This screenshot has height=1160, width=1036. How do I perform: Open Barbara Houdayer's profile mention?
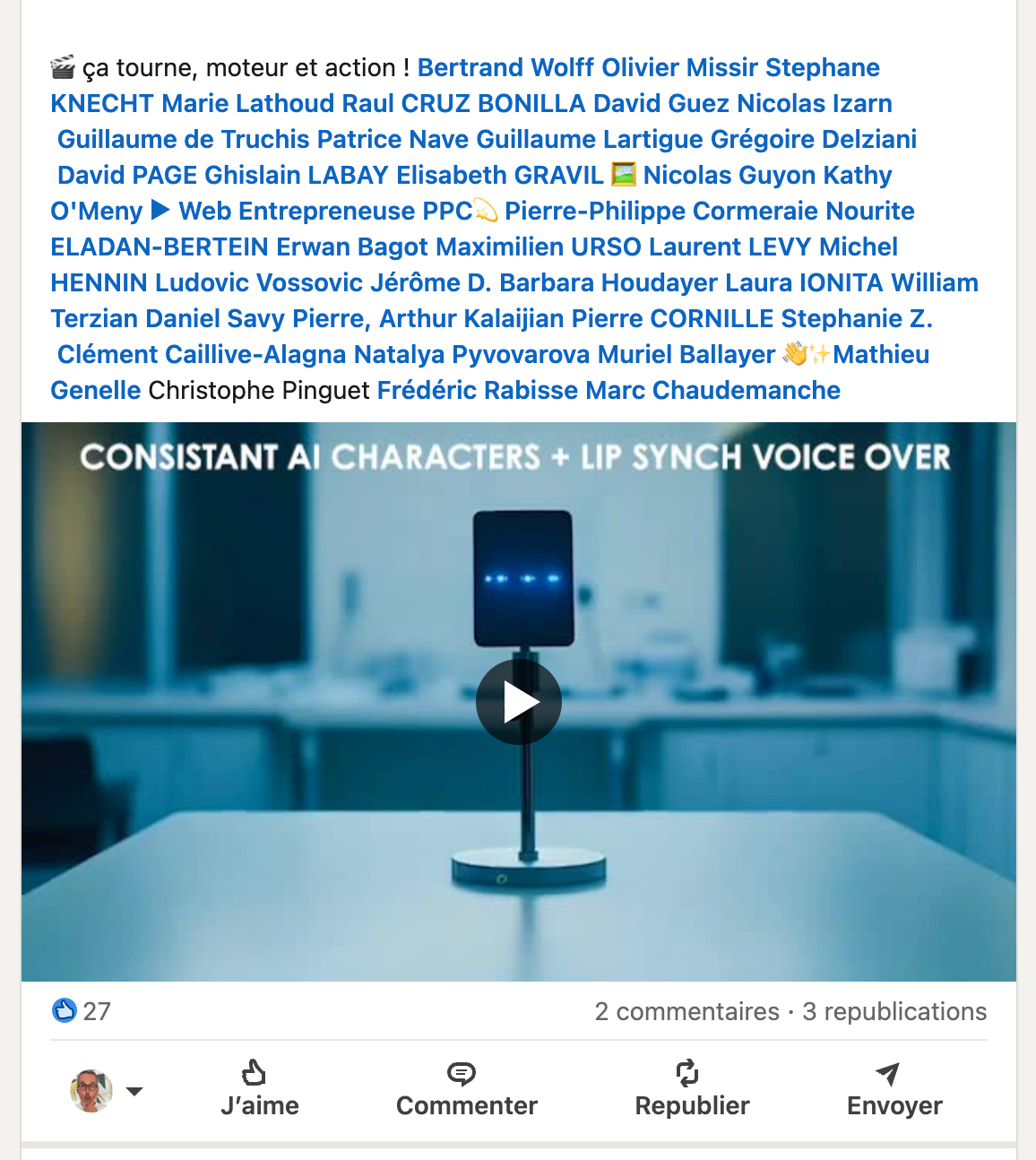[608, 283]
